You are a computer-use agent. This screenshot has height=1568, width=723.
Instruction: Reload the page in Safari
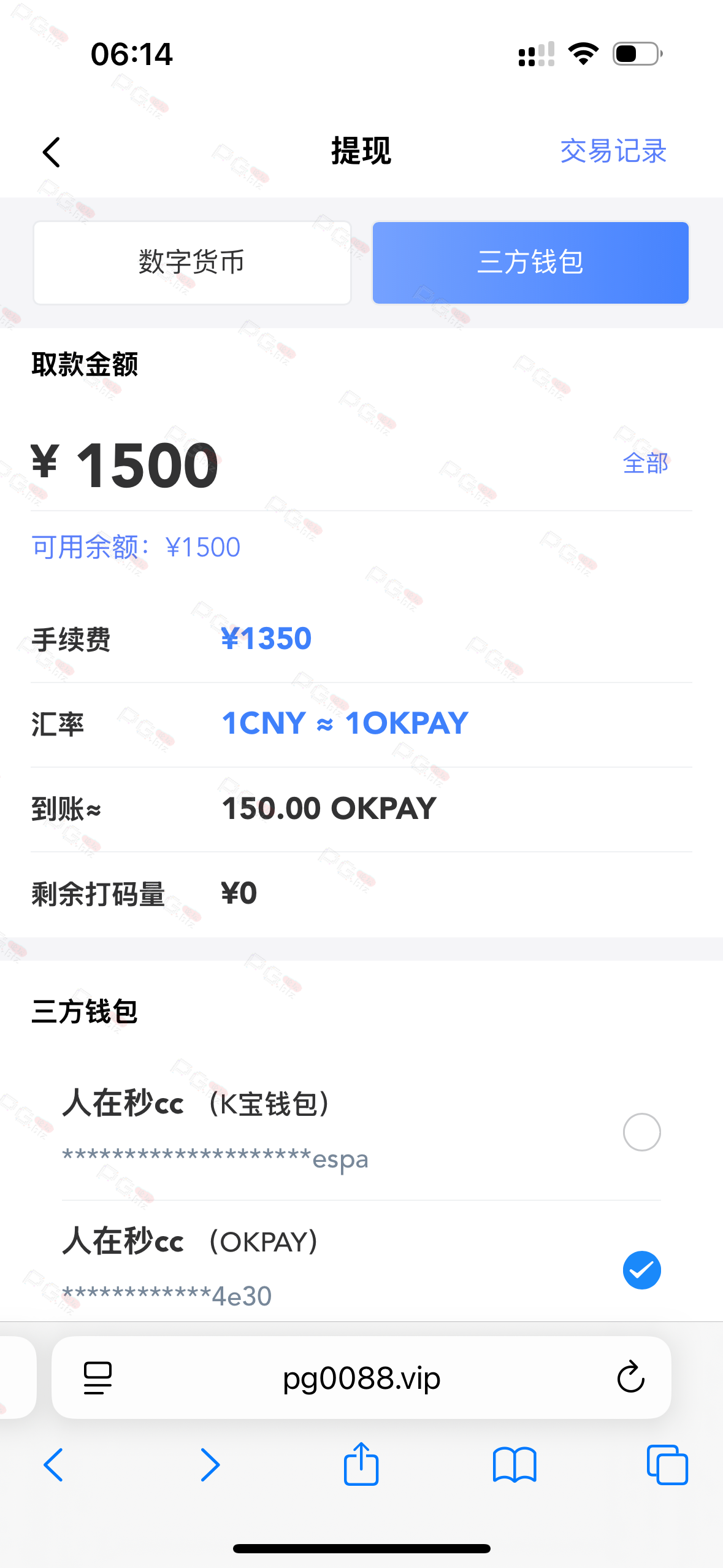tap(630, 1377)
